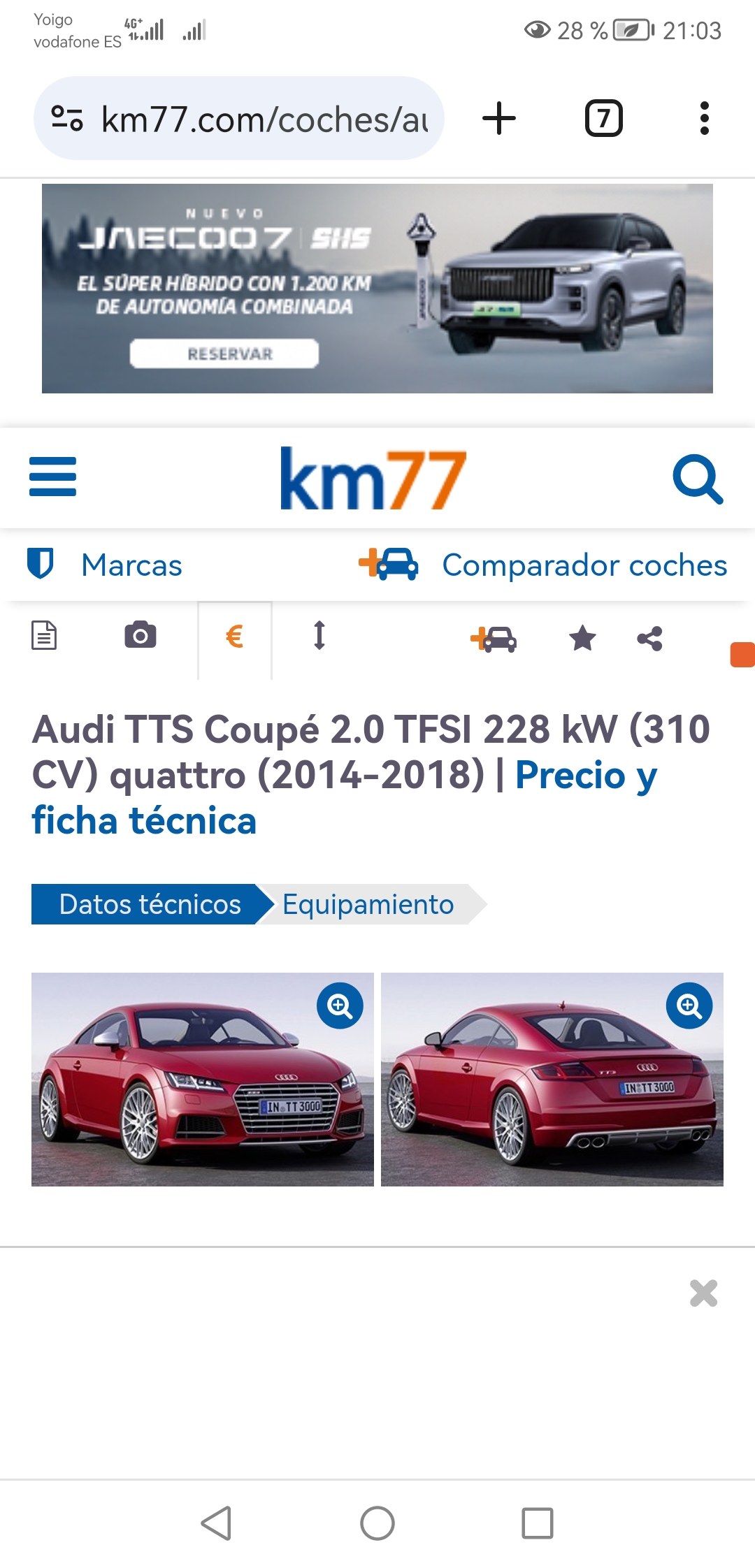
Task: Share this Audi TTS page
Action: click(649, 639)
